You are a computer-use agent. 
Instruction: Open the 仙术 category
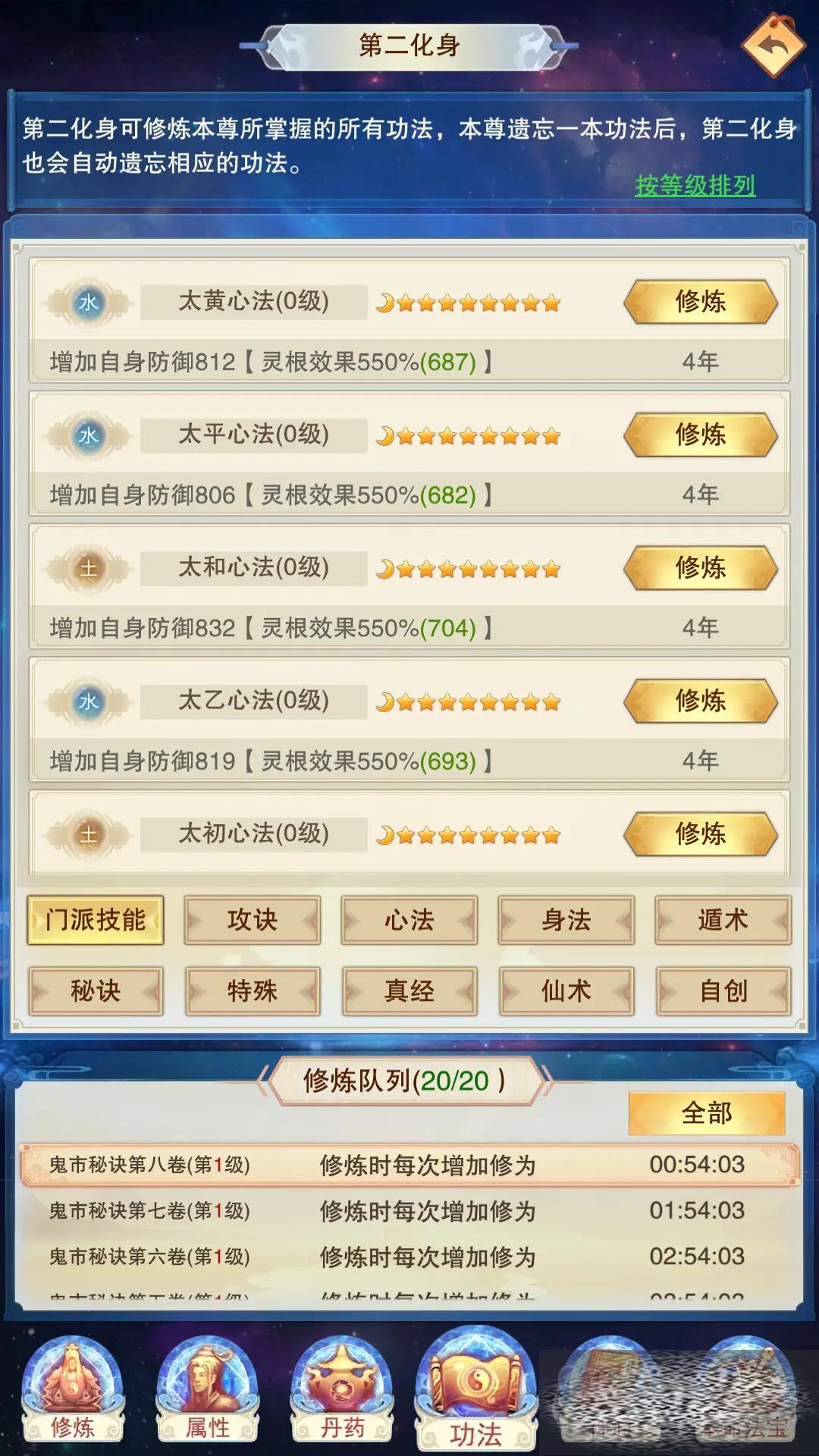click(566, 991)
